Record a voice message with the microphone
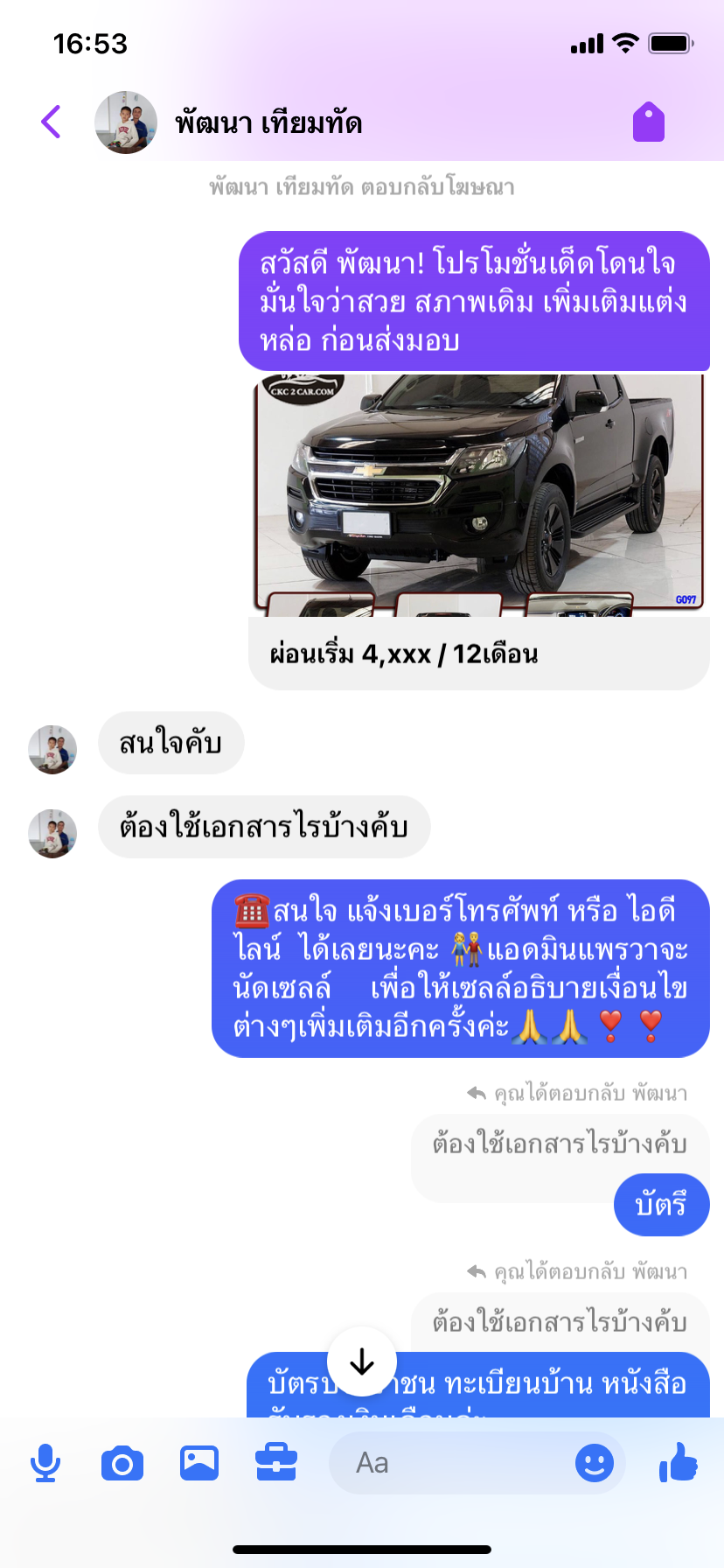The width and height of the screenshot is (724, 1568). pyautogui.click(x=45, y=1463)
